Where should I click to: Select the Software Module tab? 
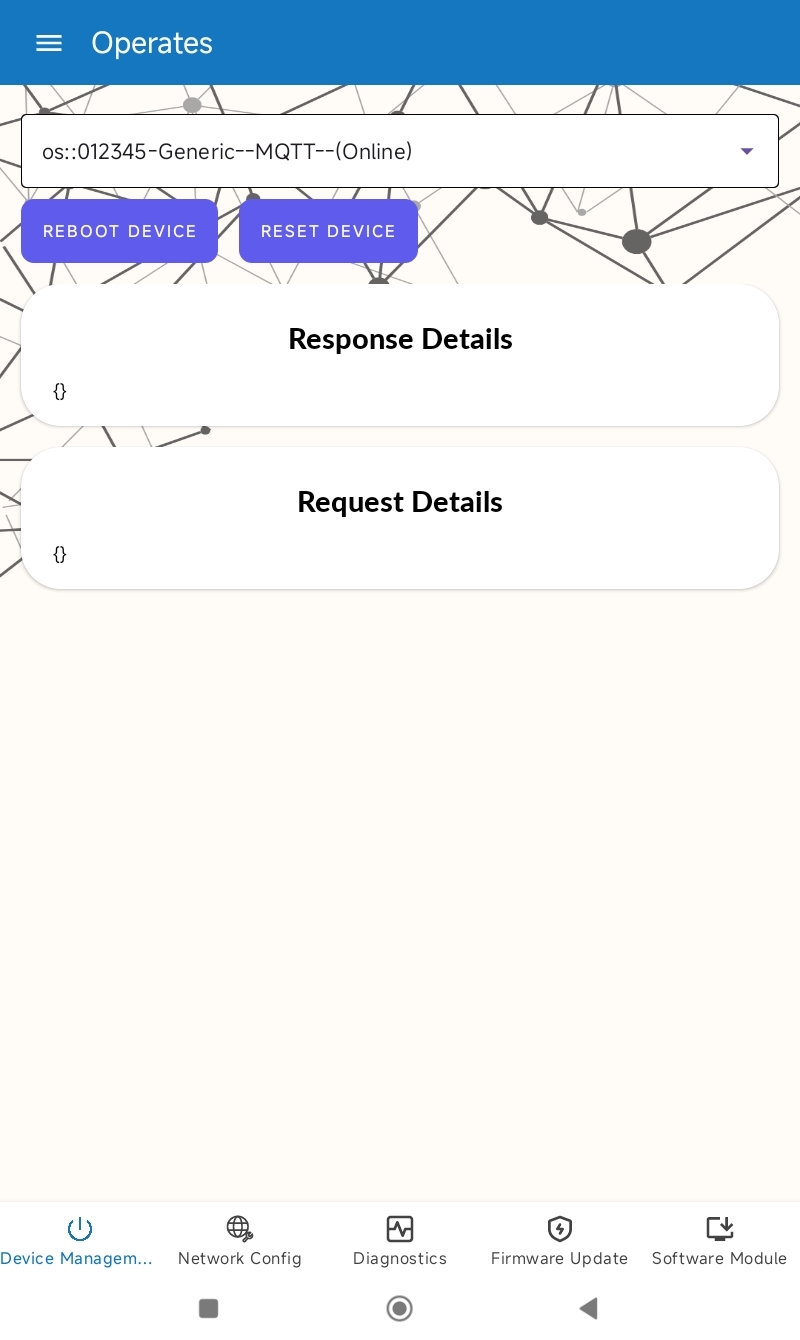(719, 1242)
